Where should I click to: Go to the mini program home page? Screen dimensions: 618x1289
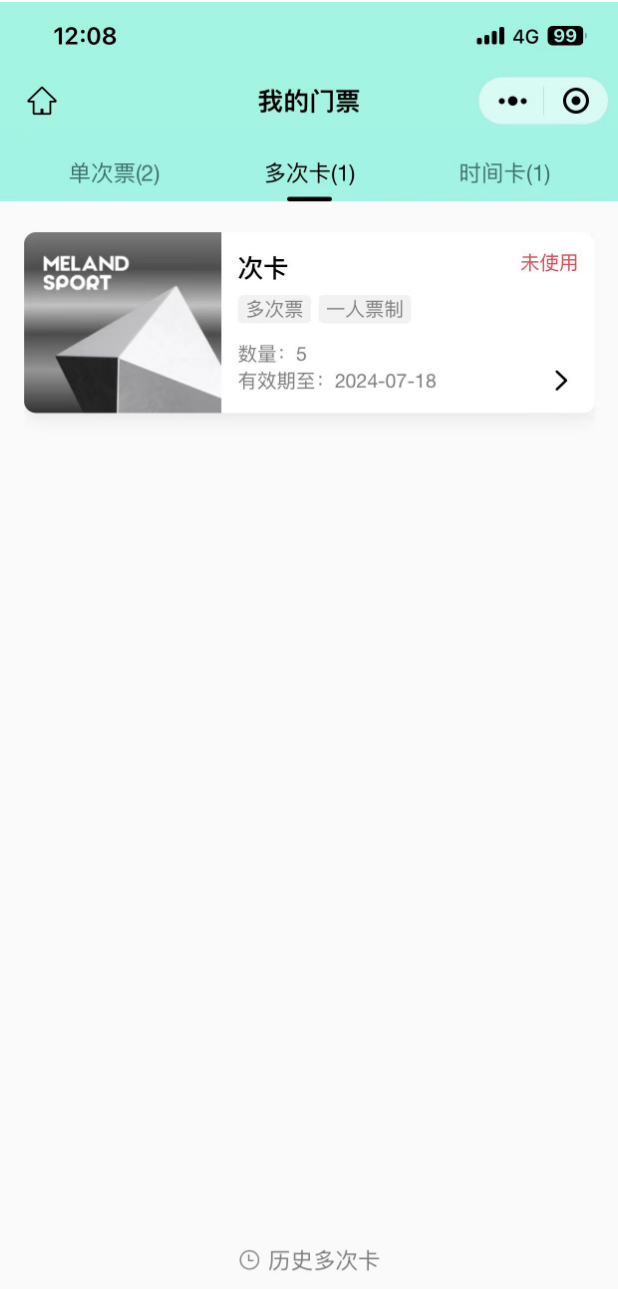pos(42,101)
